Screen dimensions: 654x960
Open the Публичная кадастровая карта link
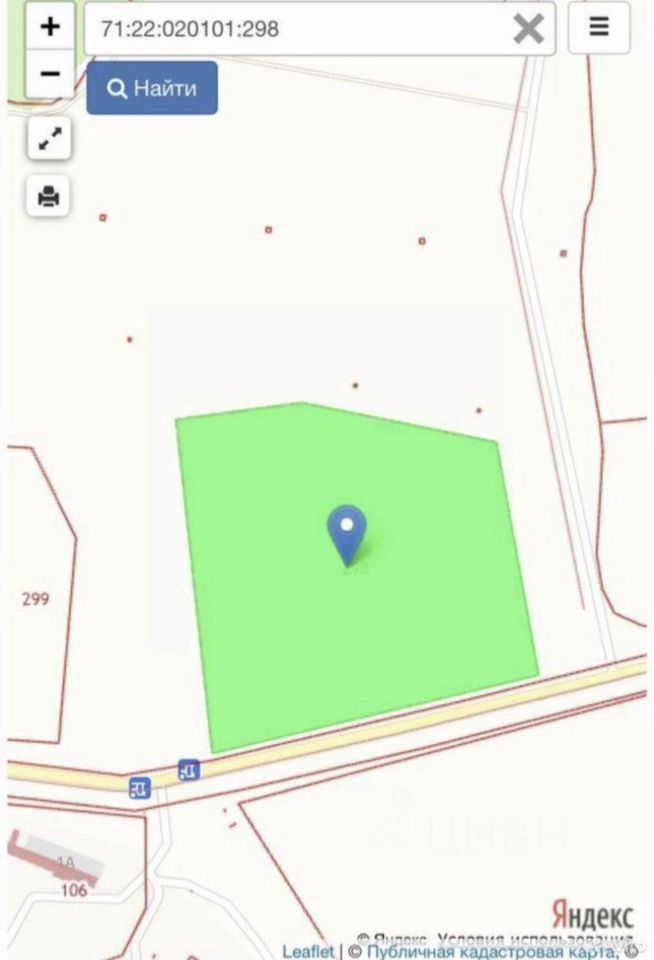pos(491,951)
